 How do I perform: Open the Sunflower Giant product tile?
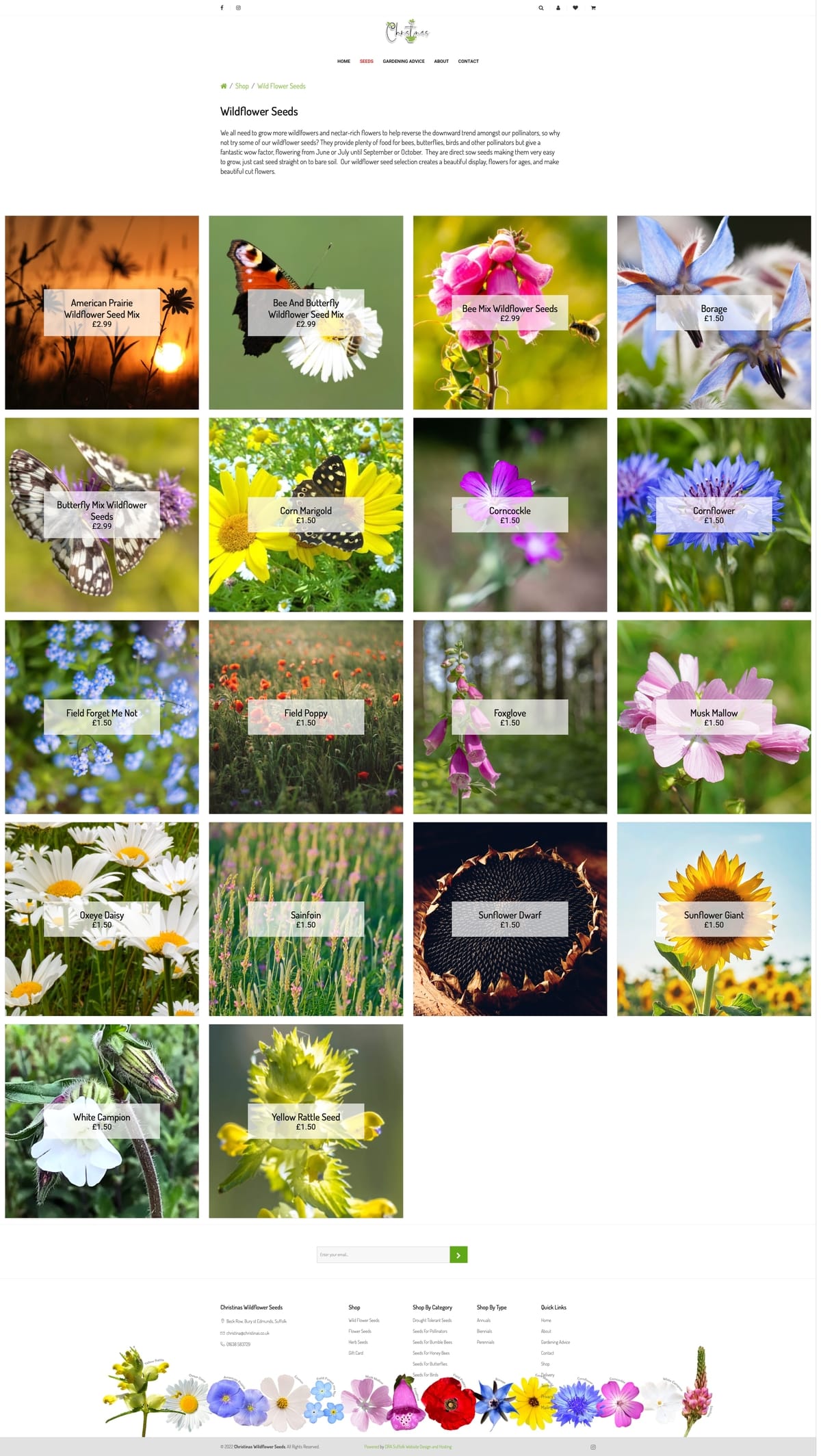click(x=714, y=918)
